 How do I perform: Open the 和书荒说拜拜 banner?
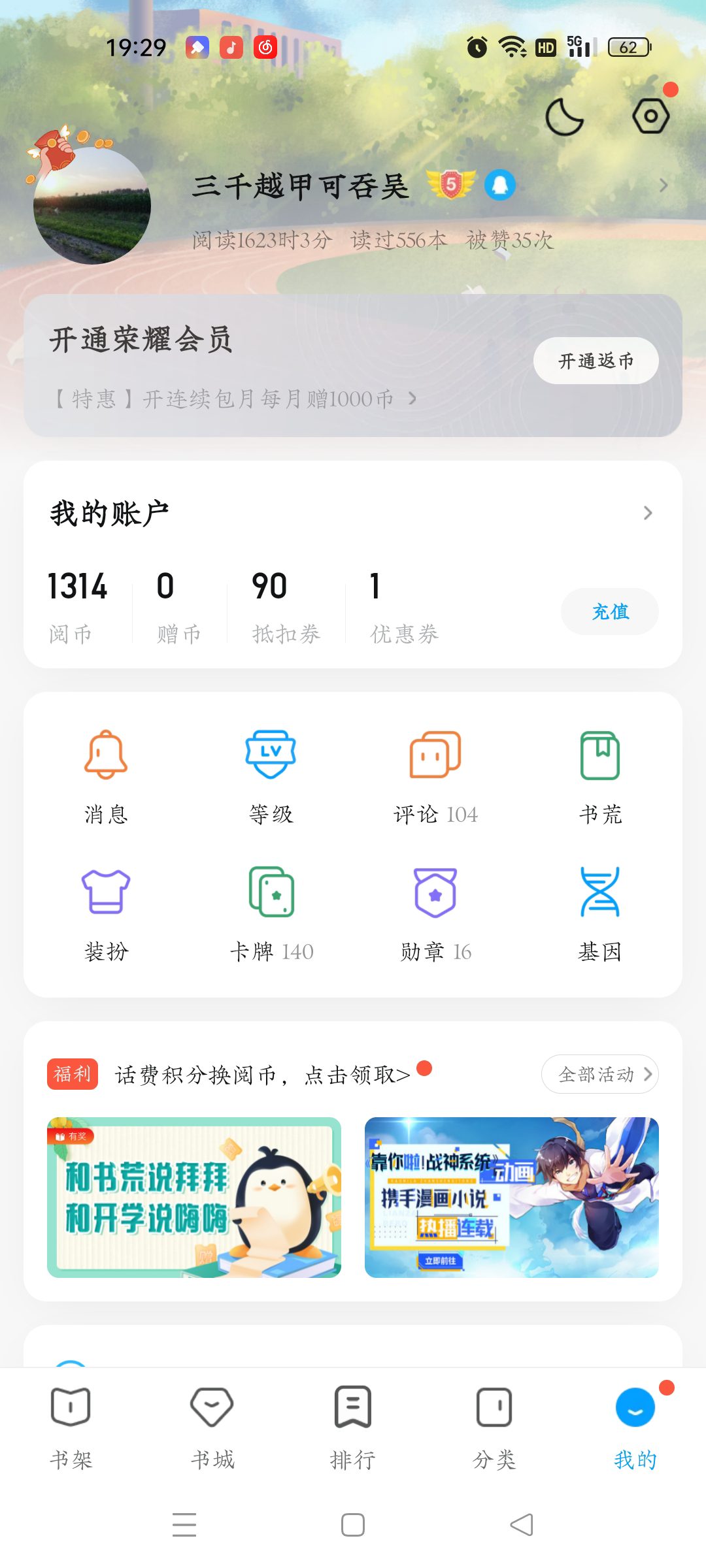[194, 1197]
